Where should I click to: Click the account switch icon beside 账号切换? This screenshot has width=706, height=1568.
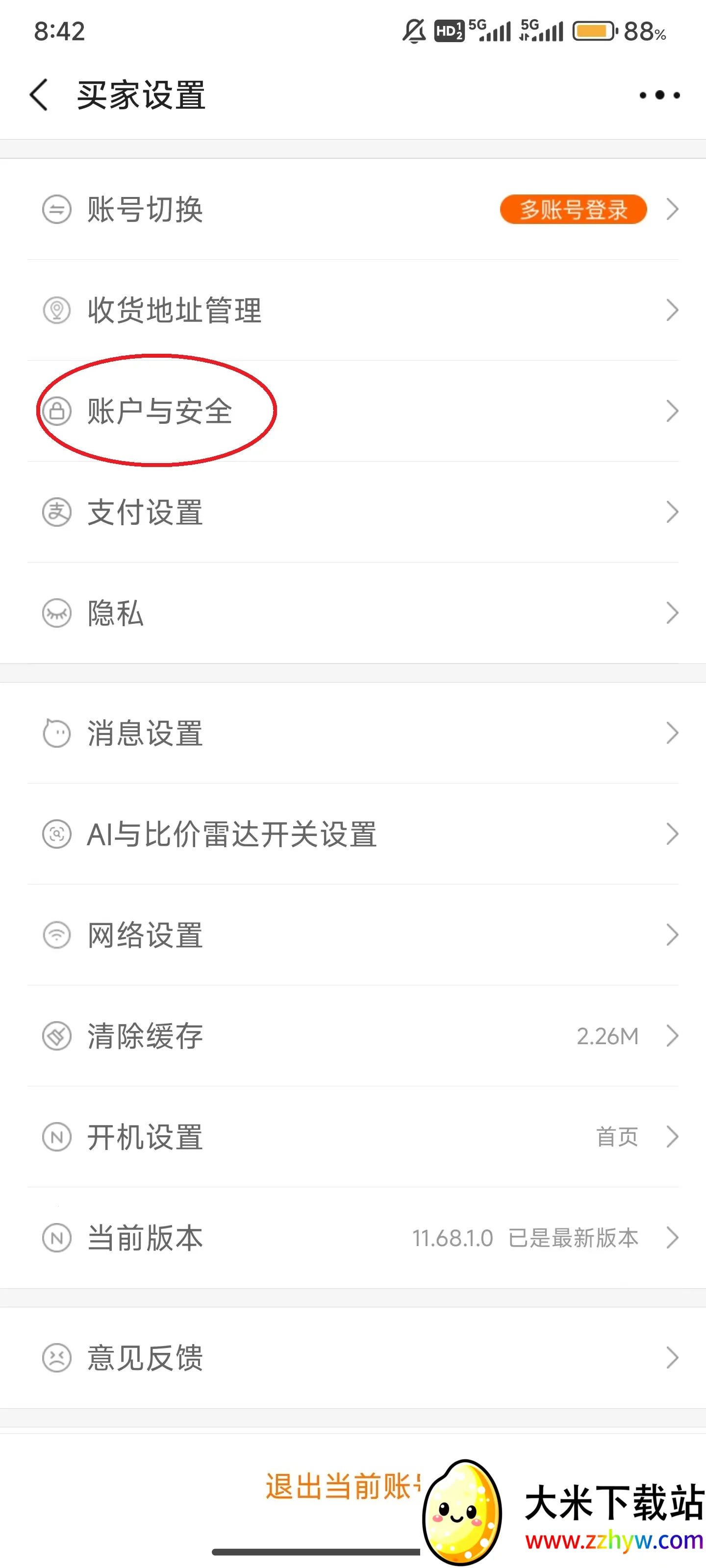56,209
